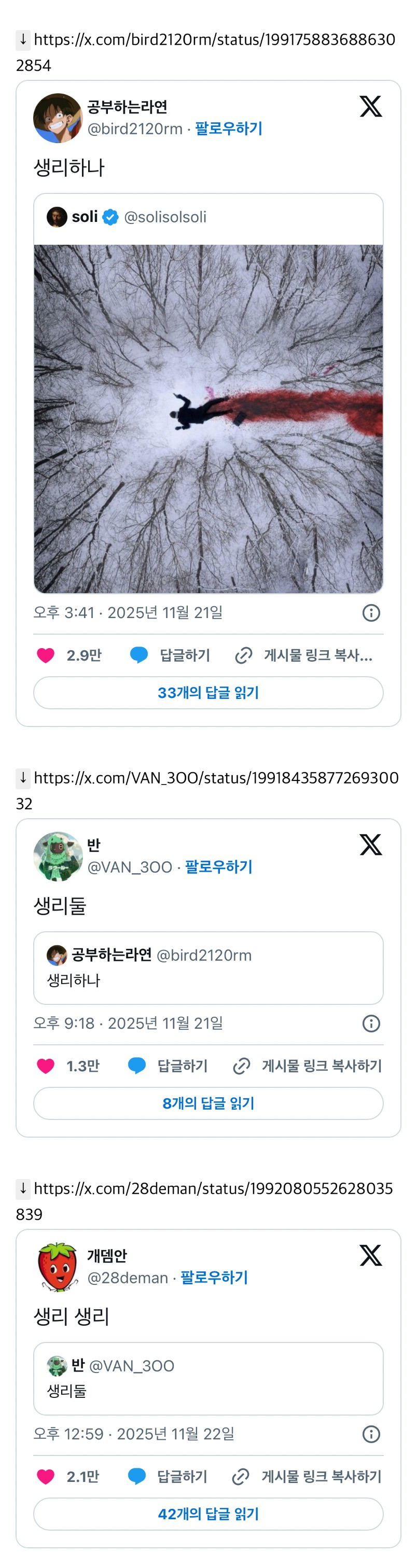Open 공부하는라연's profile picture
Image resolution: width=417 pixels, height=1568 pixels.
coord(57,118)
